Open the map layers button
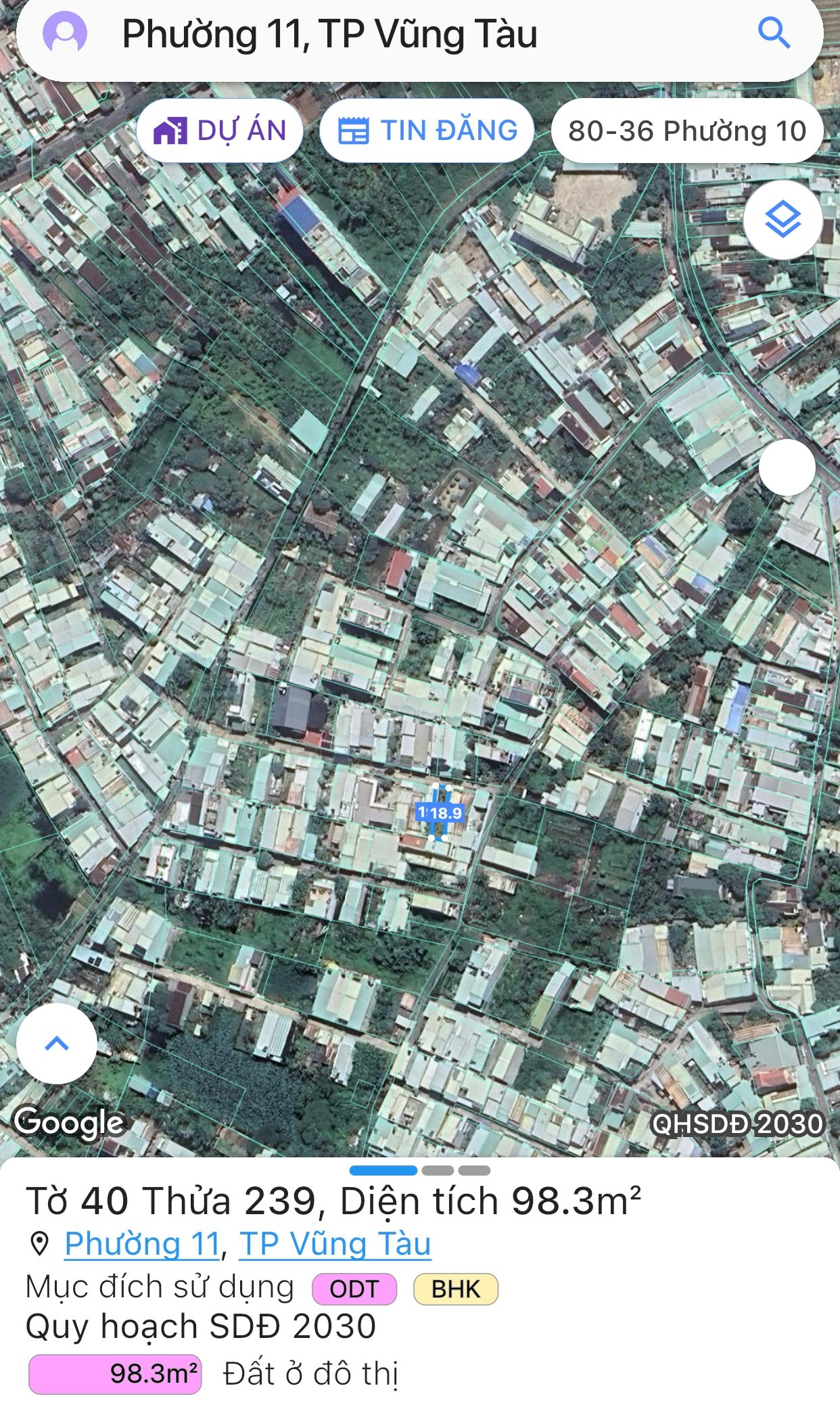Viewport: 840px width, 1411px height. tap(783, 220)
